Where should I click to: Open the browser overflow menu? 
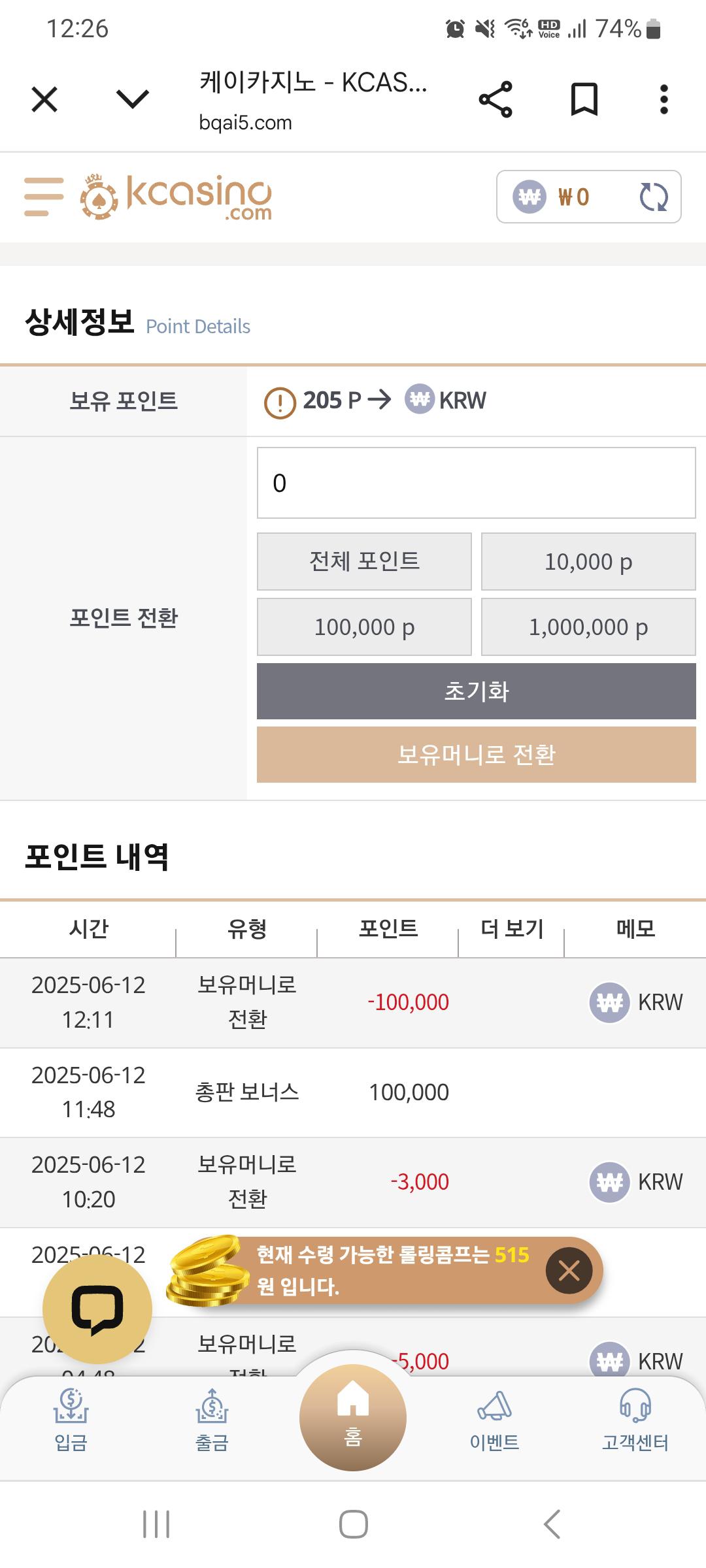(664, 99)
